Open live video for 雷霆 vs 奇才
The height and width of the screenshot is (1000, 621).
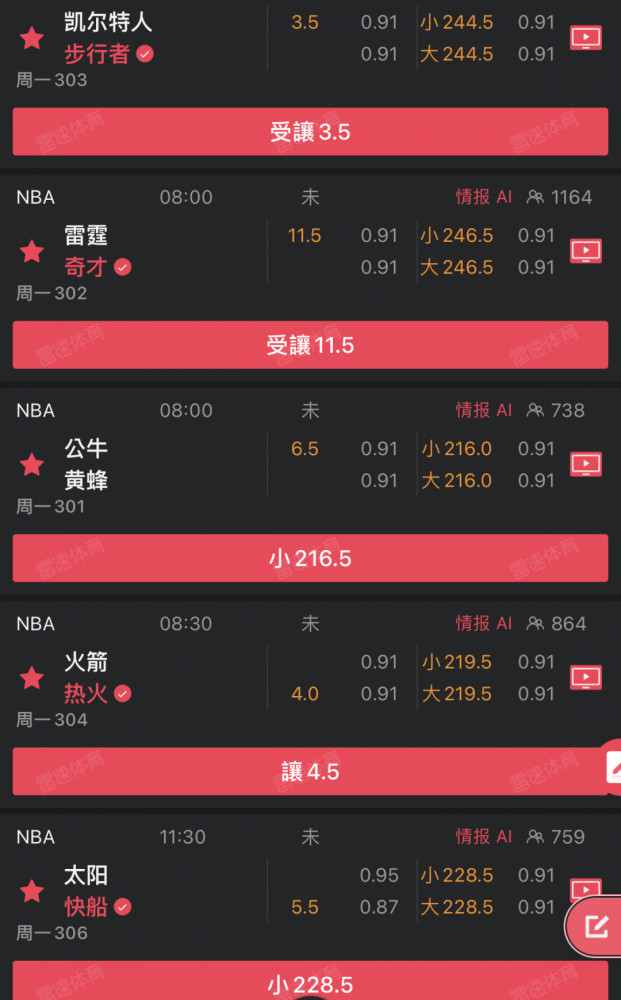(585, 251)
